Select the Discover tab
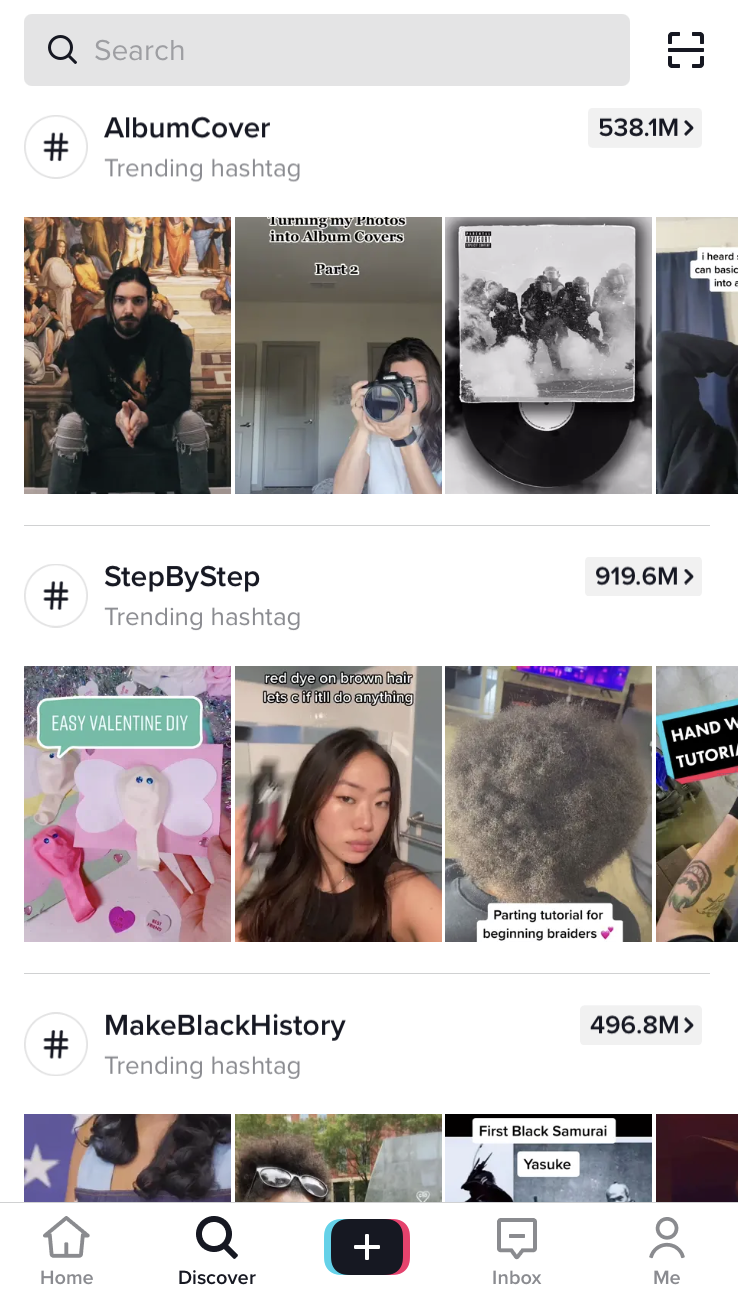The image size is (738, 1295). pyautogui.click(x=217, y=1251)
